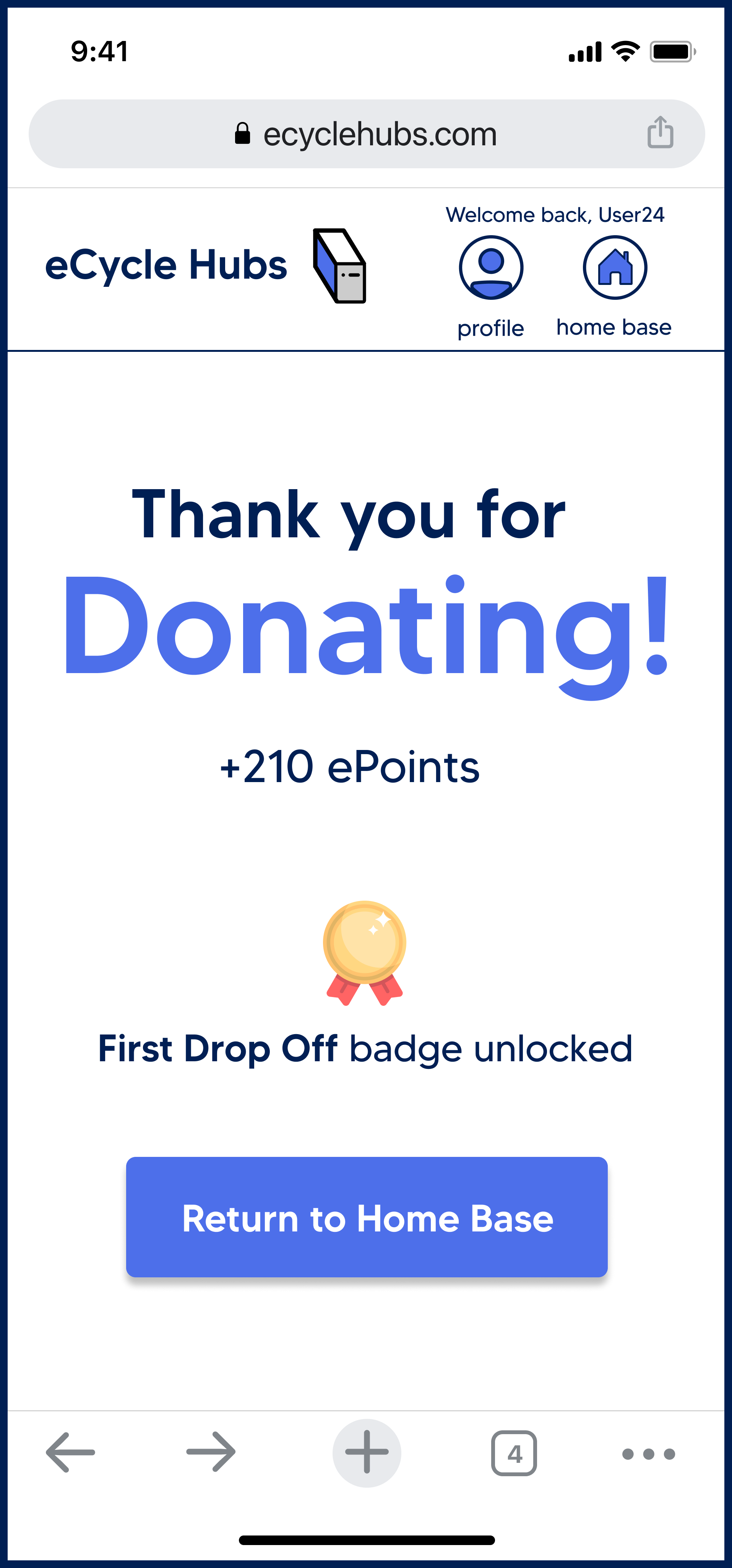View the 4 open tabs
The height and width of the screenshot is (1568, 732).
[x=514, y=1454]
